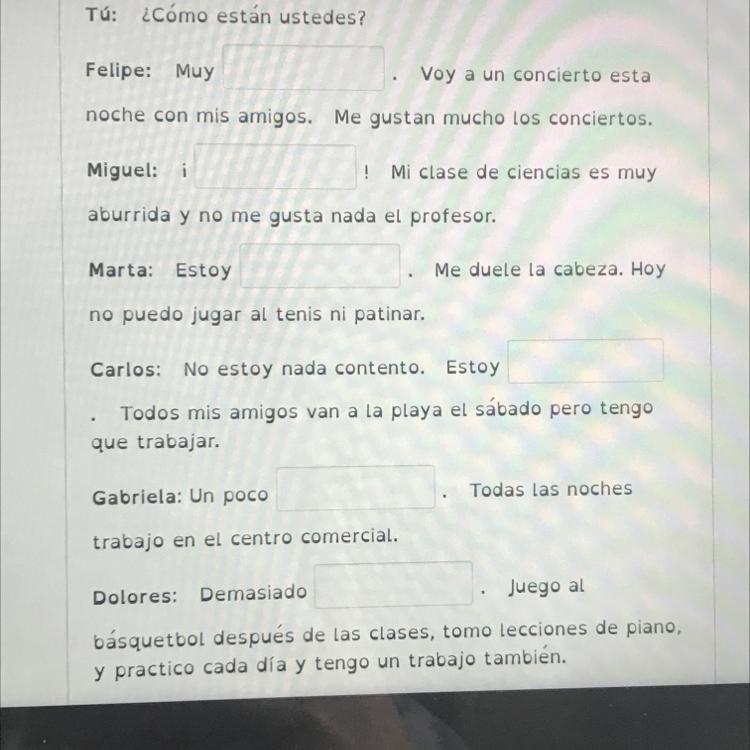
Task: Tap the blank after Dolores's "Demasiado"
Action: [x=393, y=585]
